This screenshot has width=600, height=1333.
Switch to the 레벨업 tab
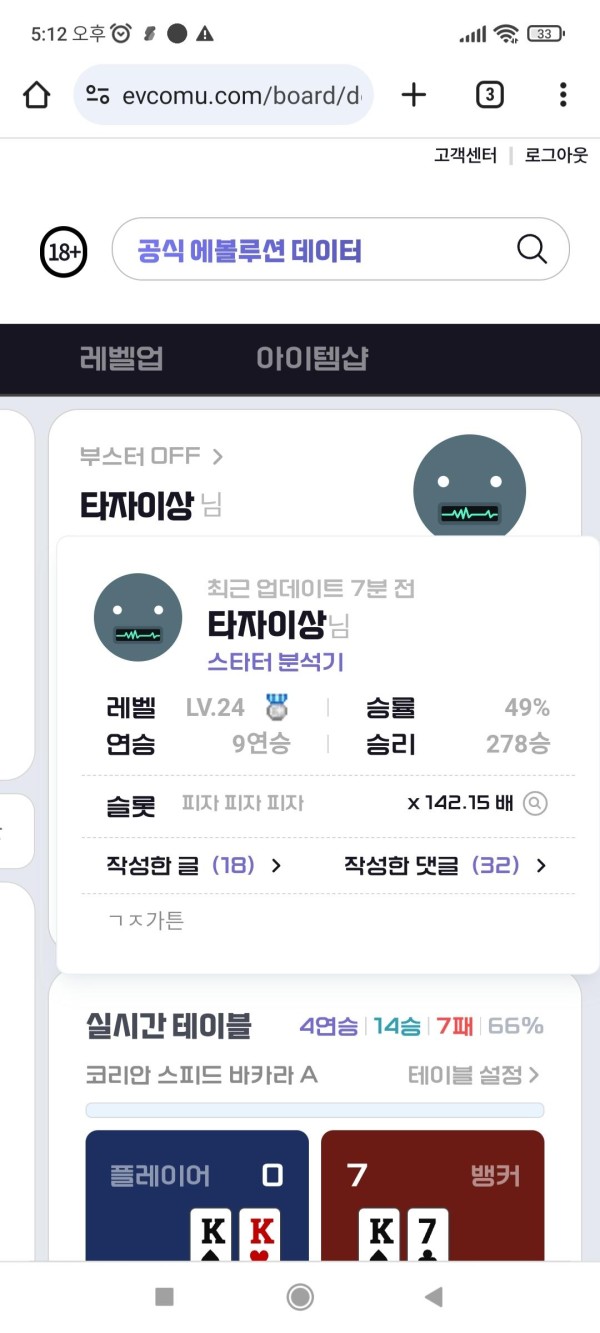(121, 359)
